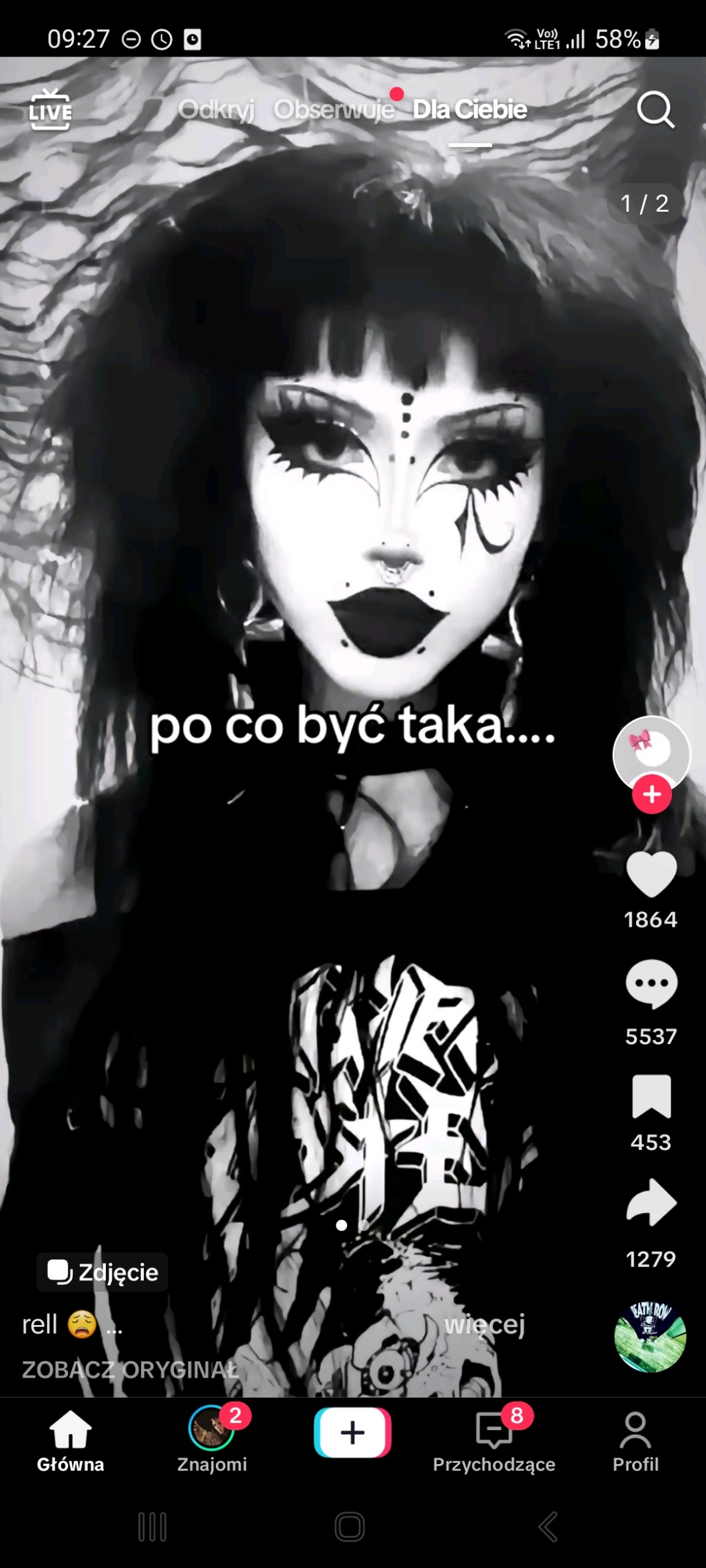
Task: Switch to the Profil tab
Action: pyautogui.click(x=635, y=1441)
